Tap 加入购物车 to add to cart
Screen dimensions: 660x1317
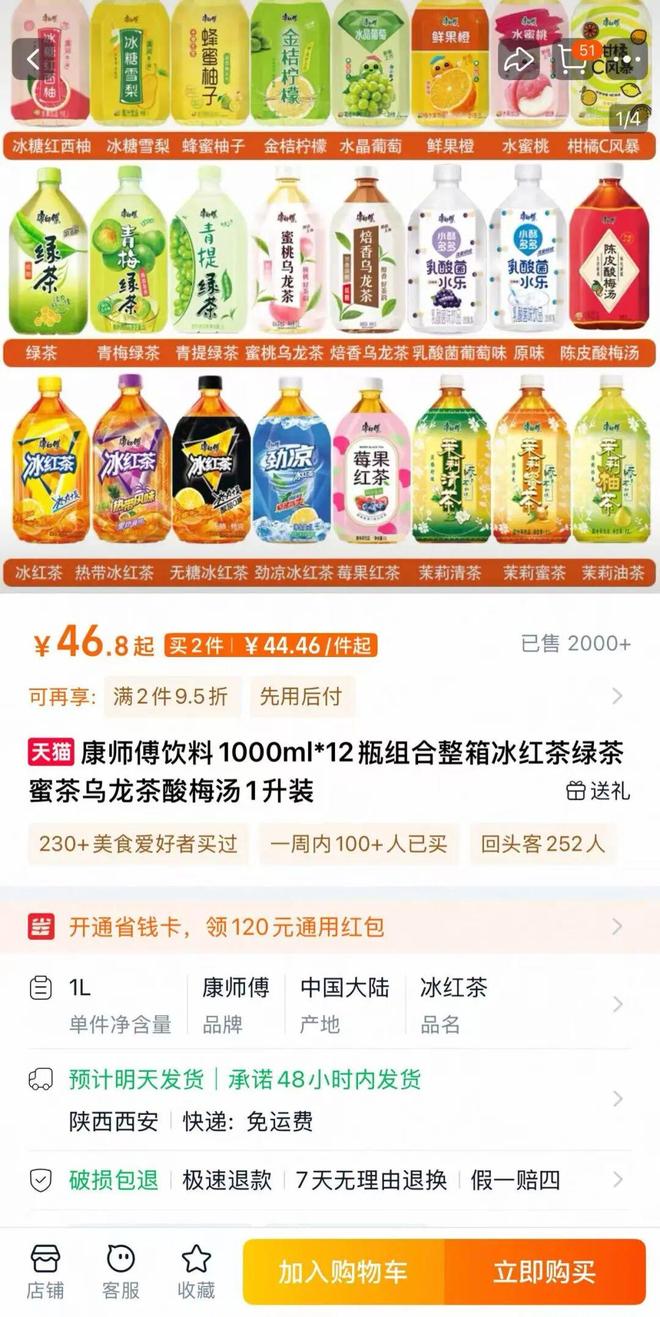point(343,1272)
